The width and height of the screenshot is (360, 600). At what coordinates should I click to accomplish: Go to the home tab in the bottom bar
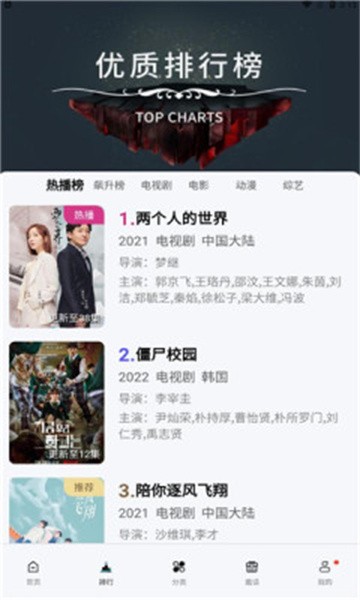33,572
